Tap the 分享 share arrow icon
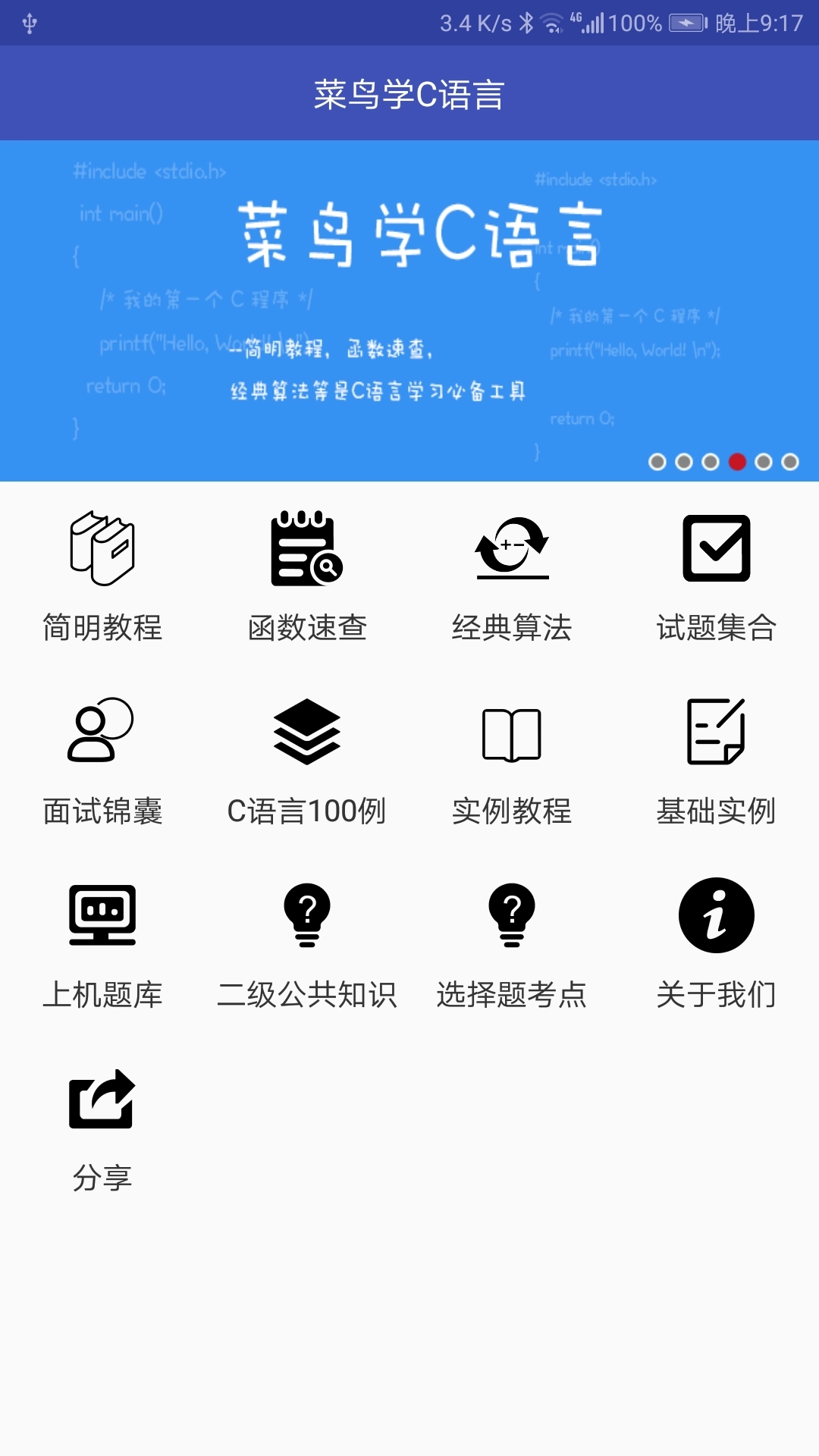819x1456 pixels. 102,1101
